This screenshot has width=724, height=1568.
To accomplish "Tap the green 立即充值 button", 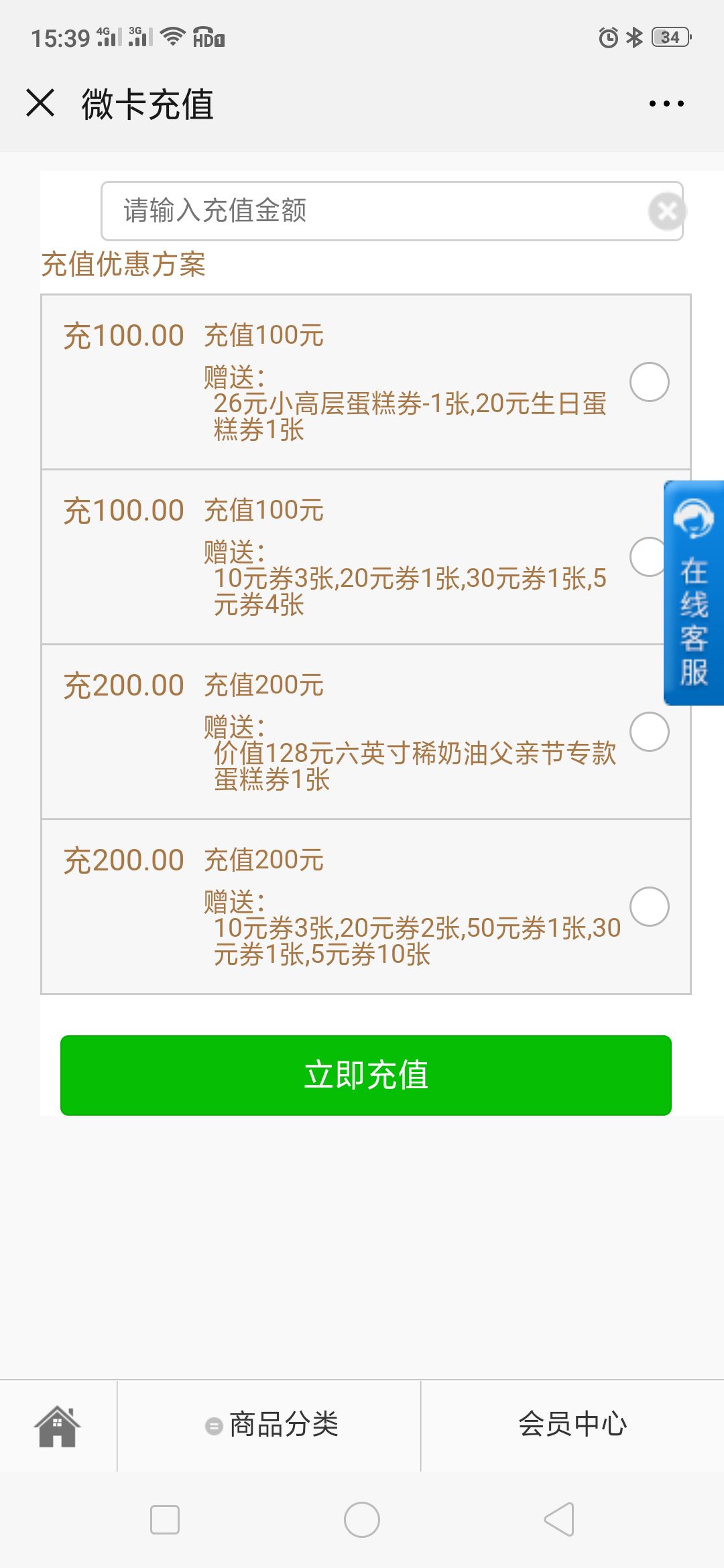I will [366, 1075].
